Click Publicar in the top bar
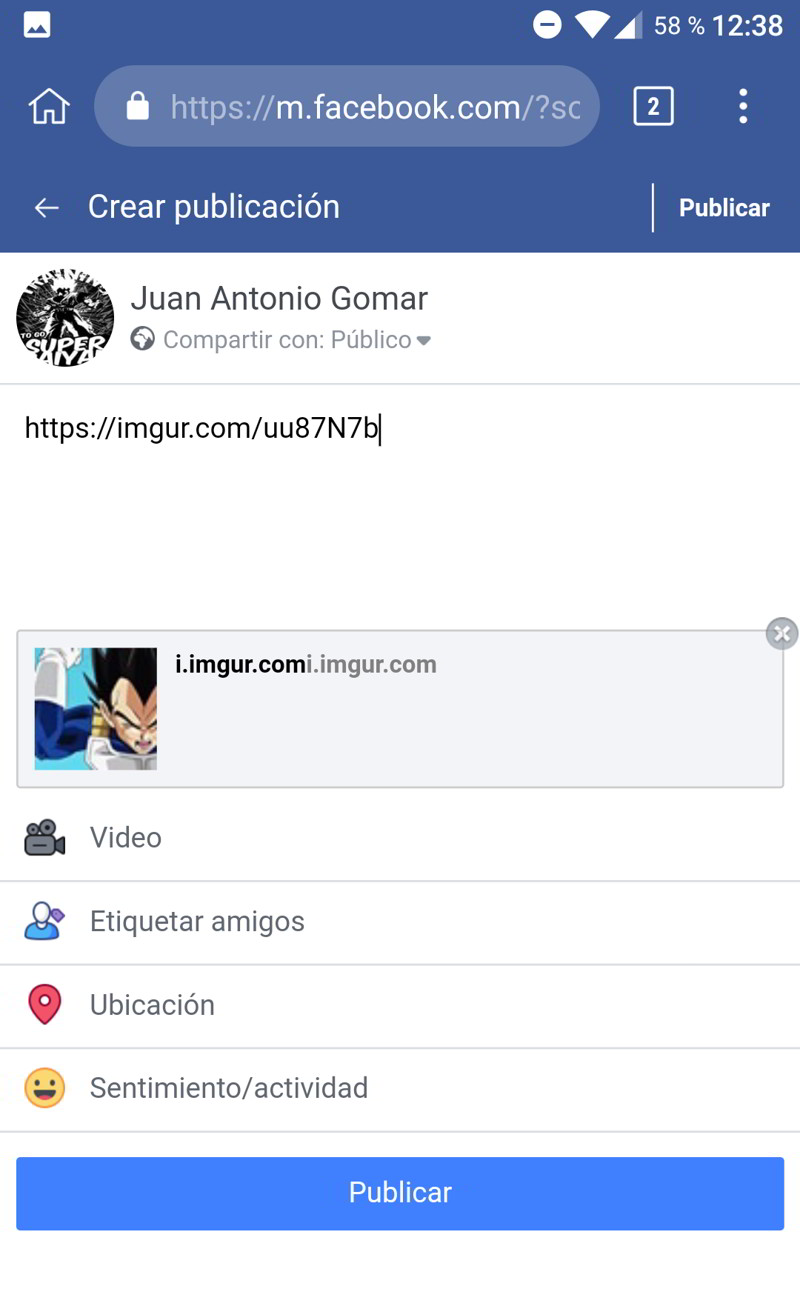This screenshot has width=800, height=1289. click(x=724, y=207)
